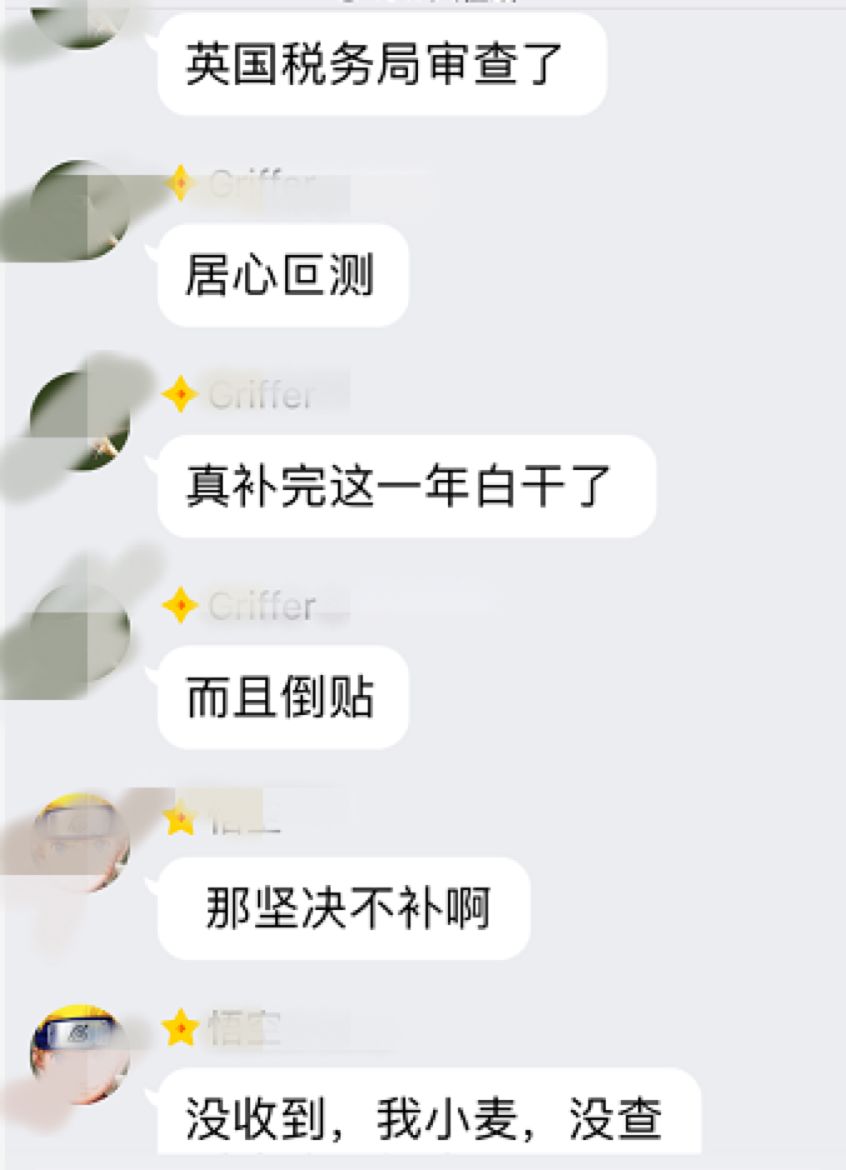Open the avatar beside 那坚决不补啊
The image size is (846, 1170).
[x=80, y=843]
